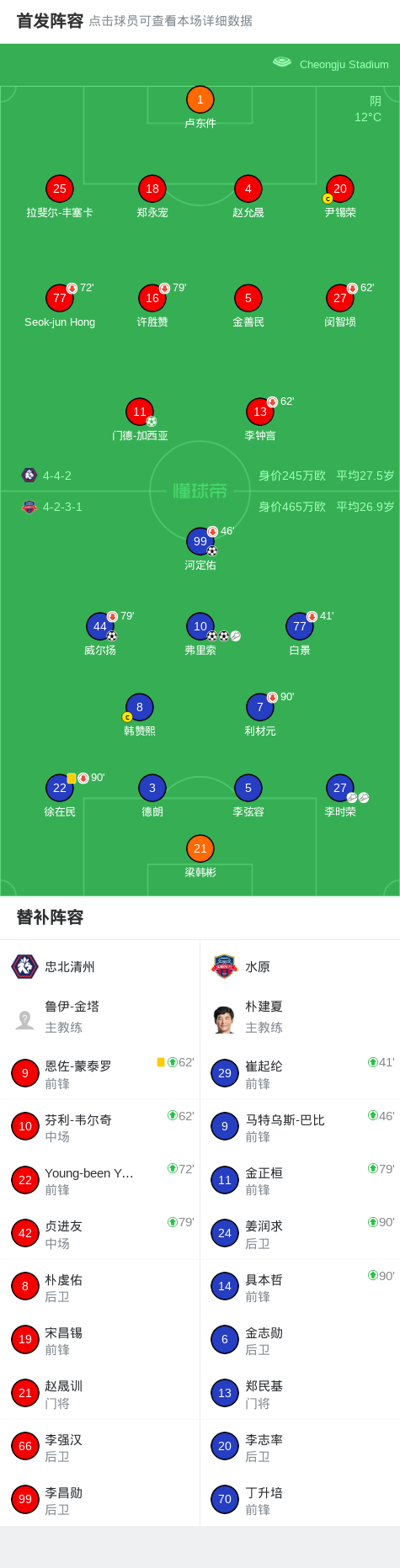View substitute 金正桓 row
400x1568 pixels.
300,1180
